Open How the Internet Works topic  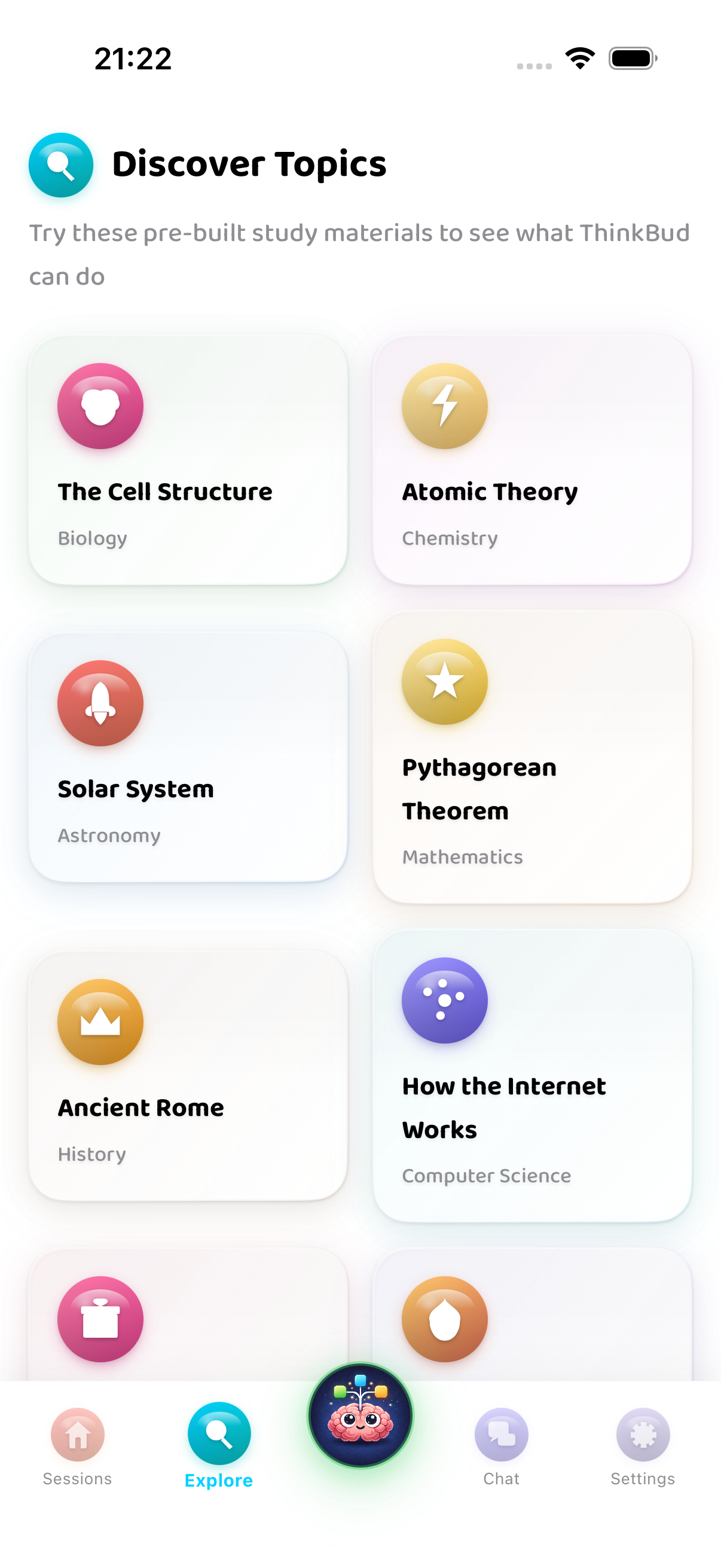click(x=531, y=1076)
